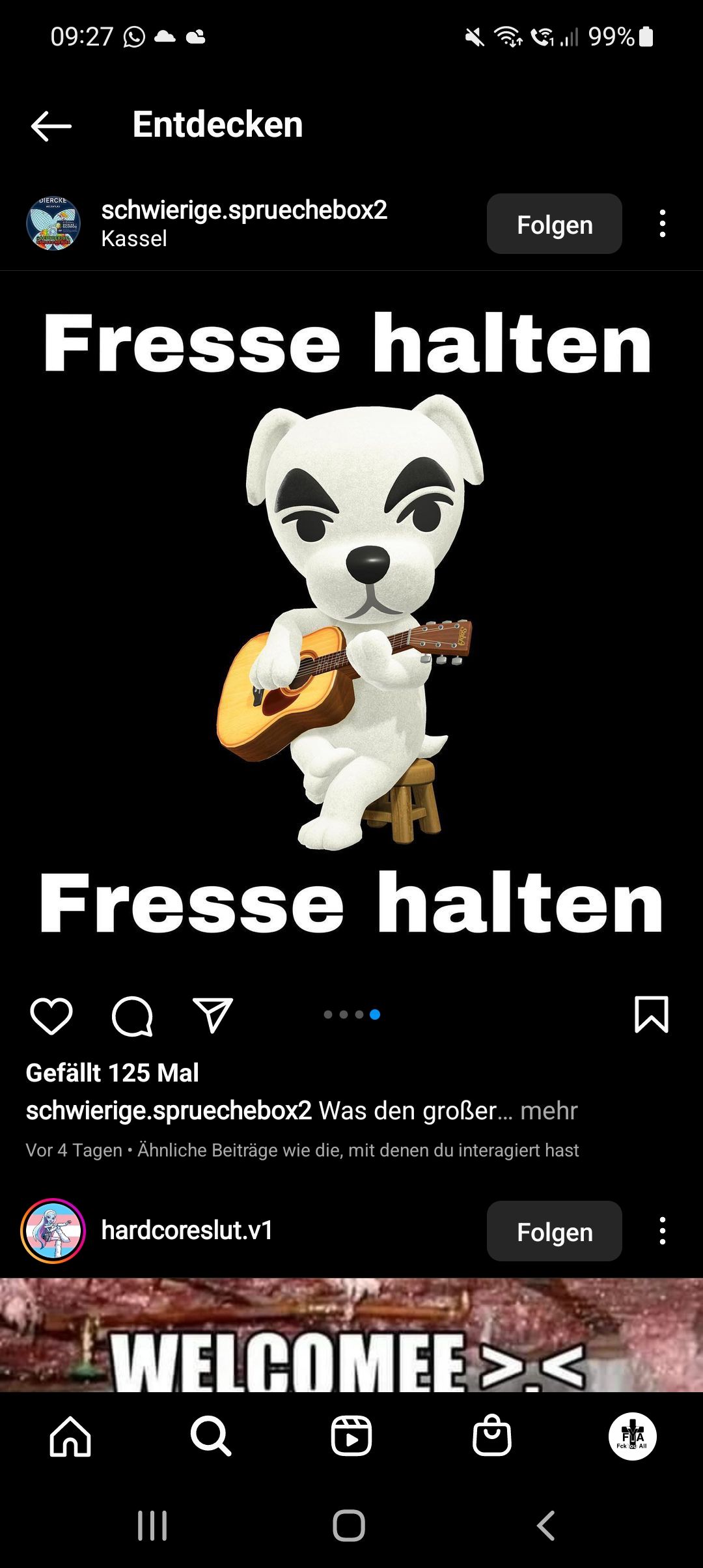Open hardcoreslut.v1 profile picture
The width and height of the screenshot is (703, 1568).
click(x=53, y=1231)
